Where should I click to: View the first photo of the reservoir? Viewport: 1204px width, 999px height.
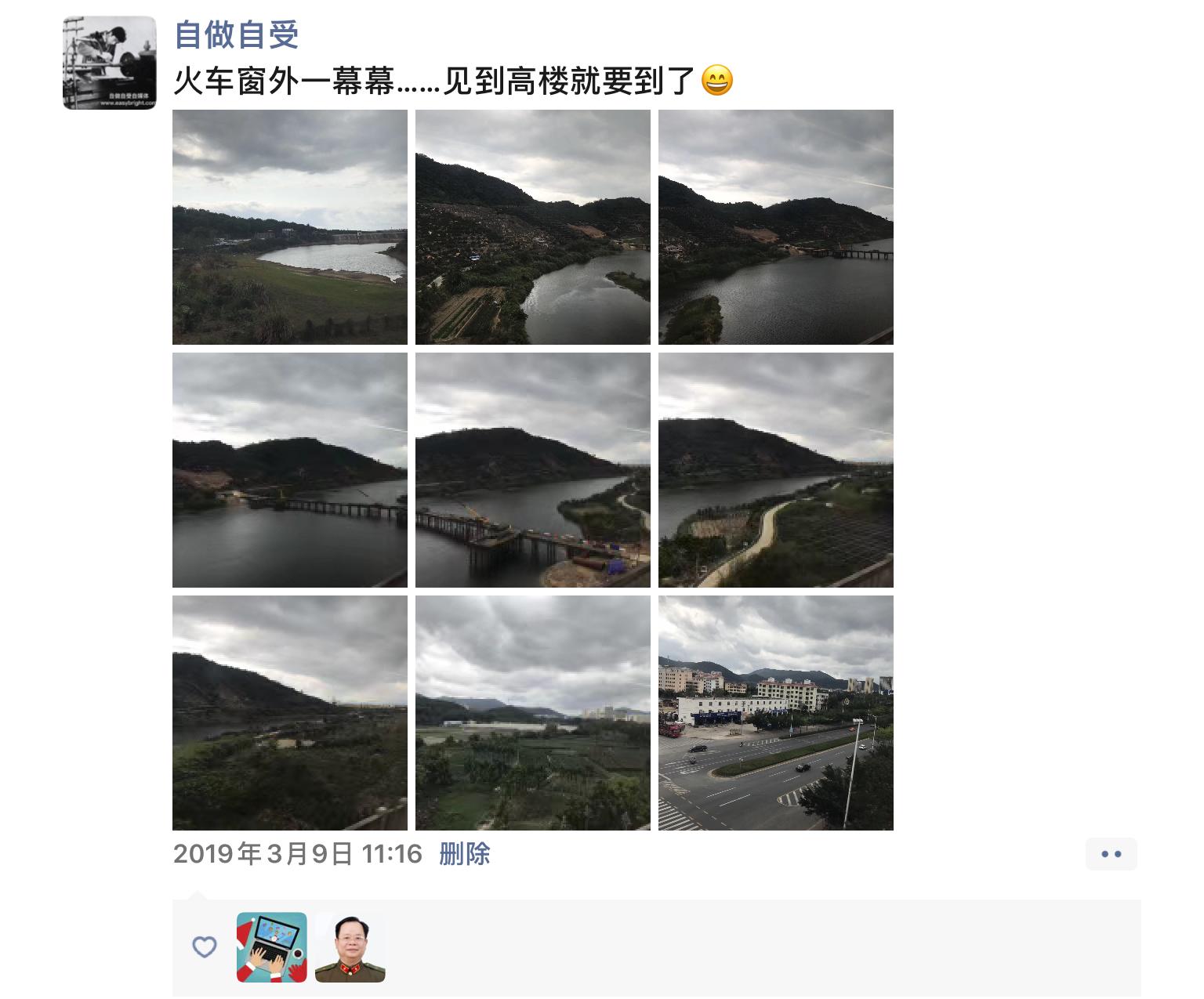click(290, 227)
